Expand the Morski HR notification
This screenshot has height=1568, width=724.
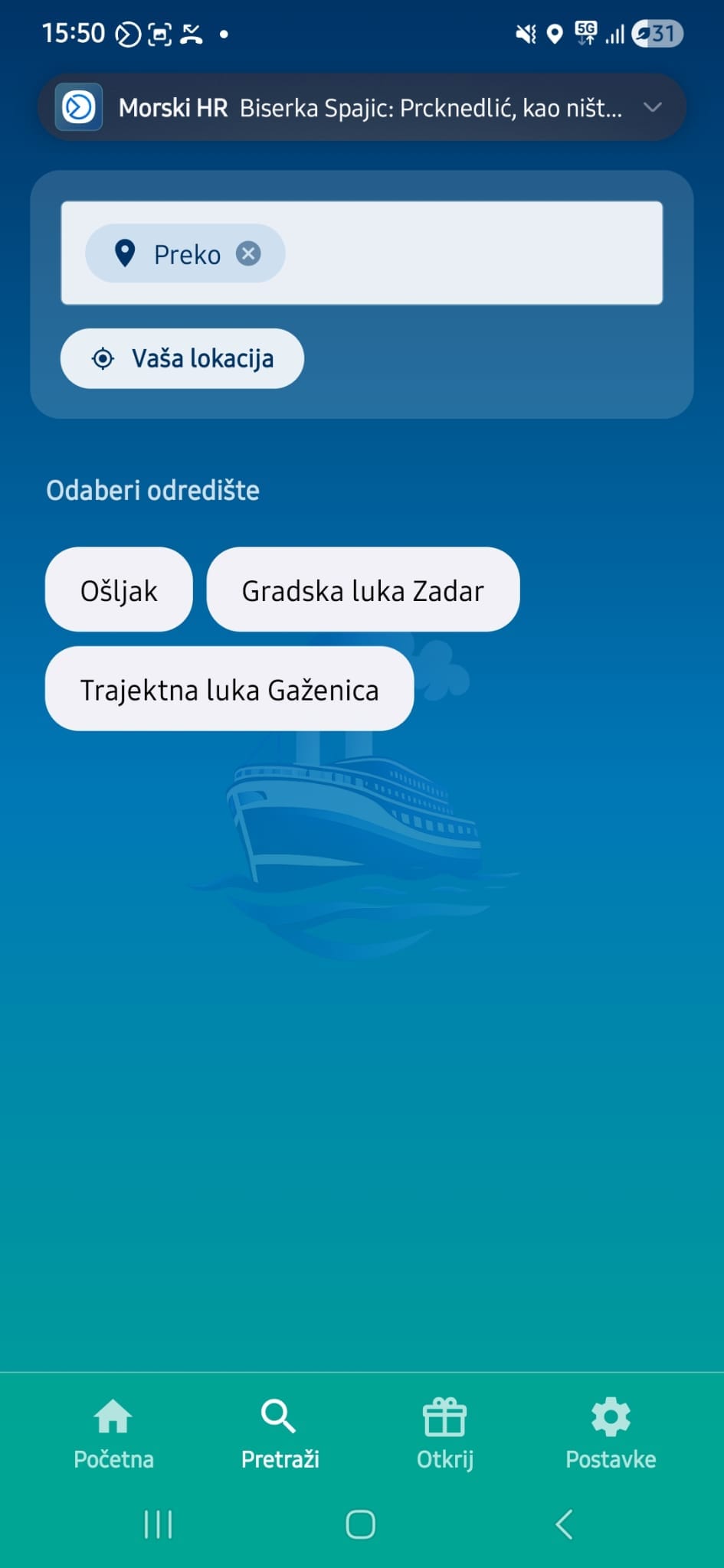pyautogui.click(x=652, y=107)
